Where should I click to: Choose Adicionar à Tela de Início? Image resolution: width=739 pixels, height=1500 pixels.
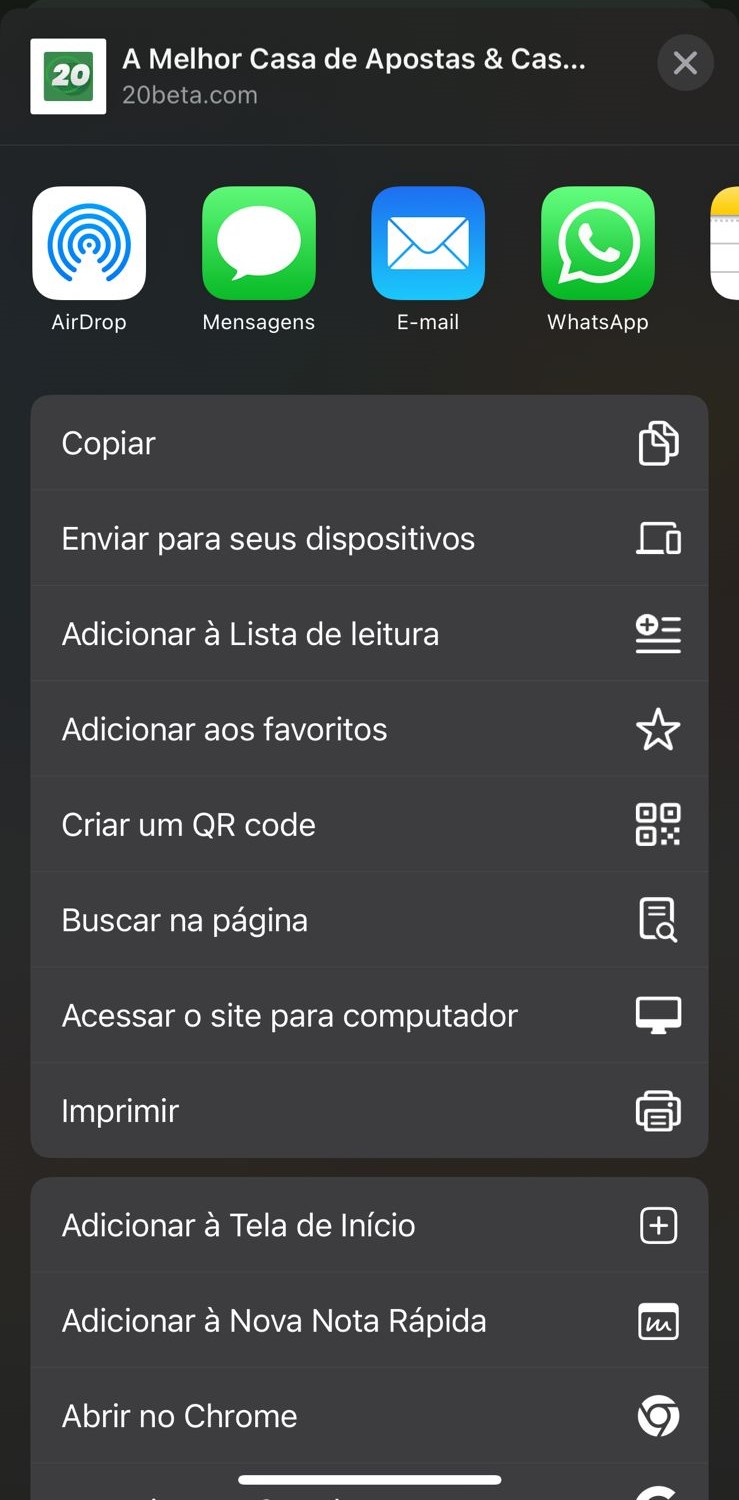click(x=369, y=1225)
